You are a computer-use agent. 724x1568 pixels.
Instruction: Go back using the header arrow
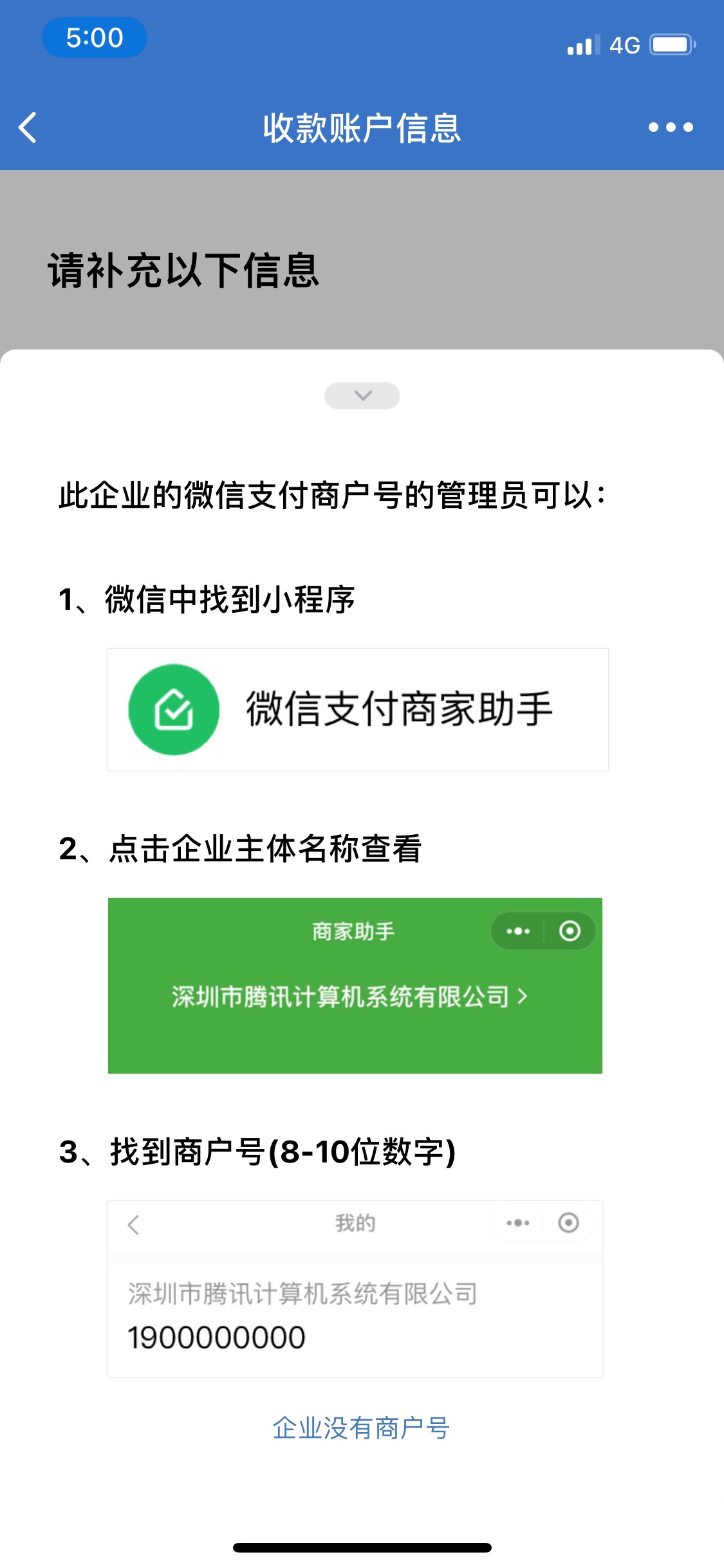tap(28, 127)
